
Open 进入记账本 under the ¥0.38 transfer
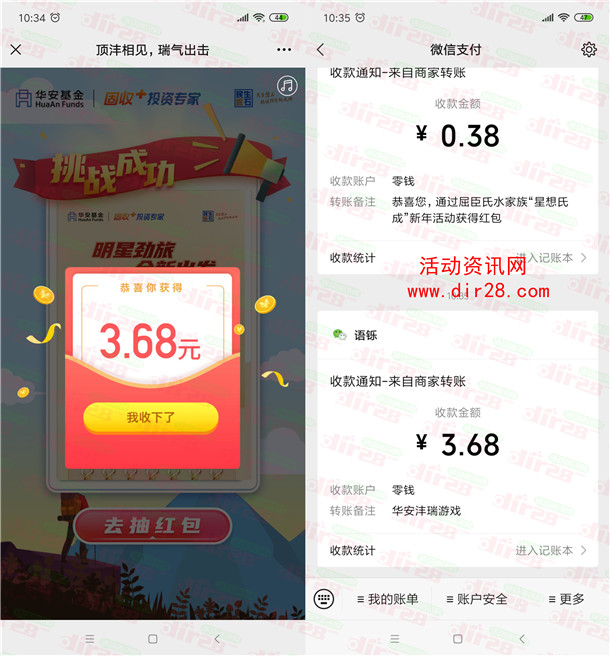[x=550, y=258]
